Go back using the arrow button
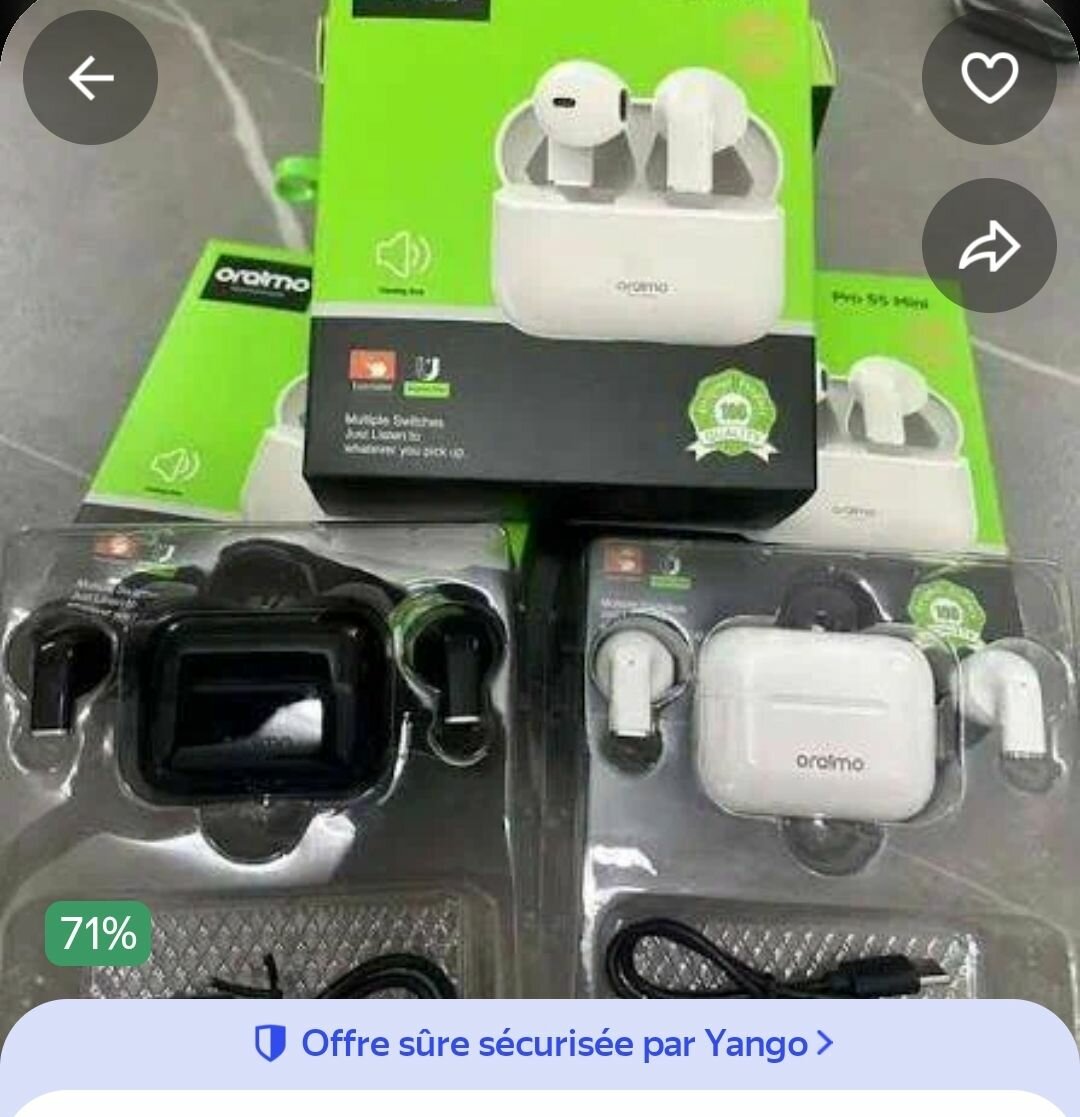This screenshot has height=1117, width=1080. click(90, 77)
